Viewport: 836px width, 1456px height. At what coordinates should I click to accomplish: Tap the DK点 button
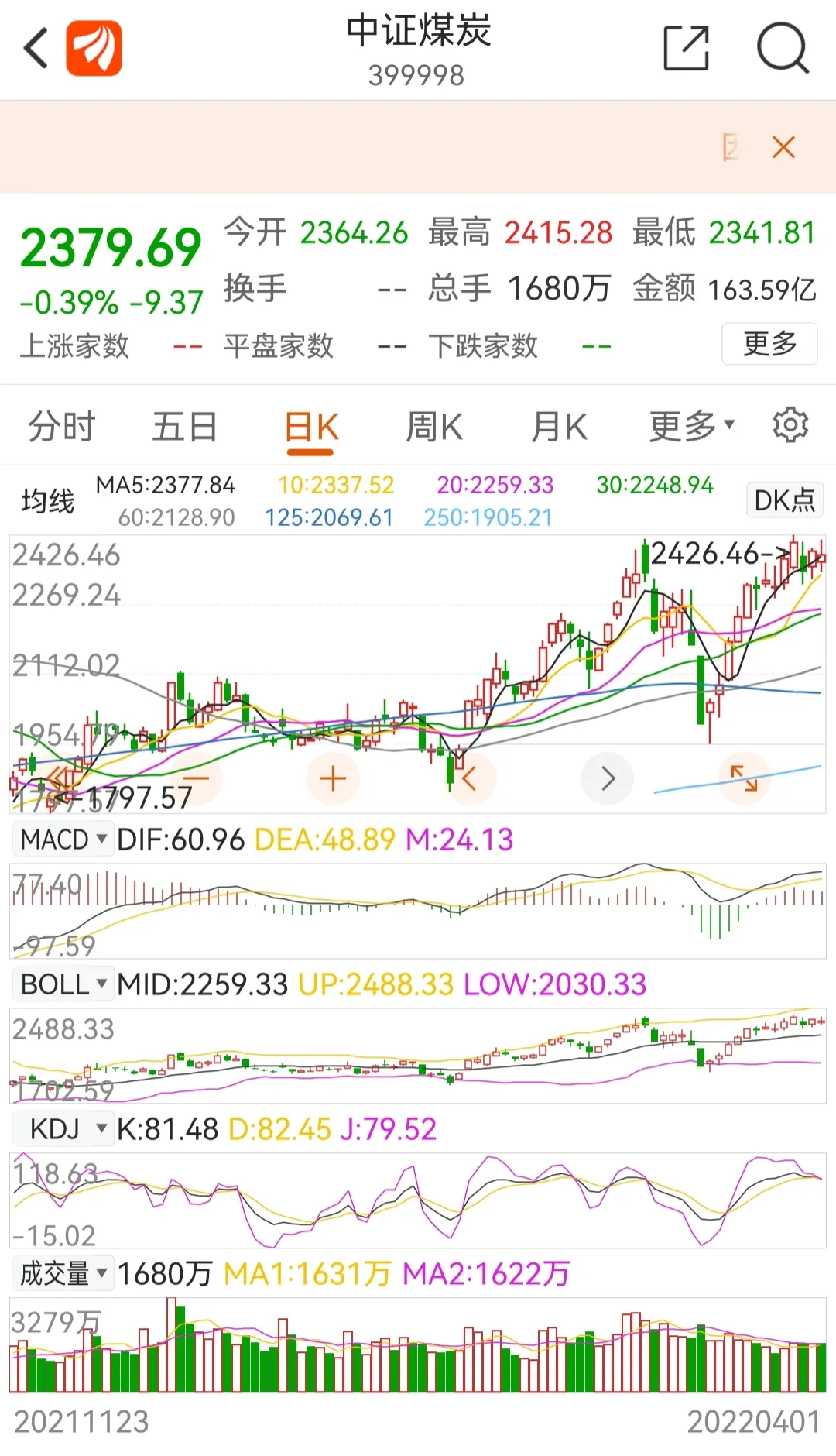click(x=785, y=500)
